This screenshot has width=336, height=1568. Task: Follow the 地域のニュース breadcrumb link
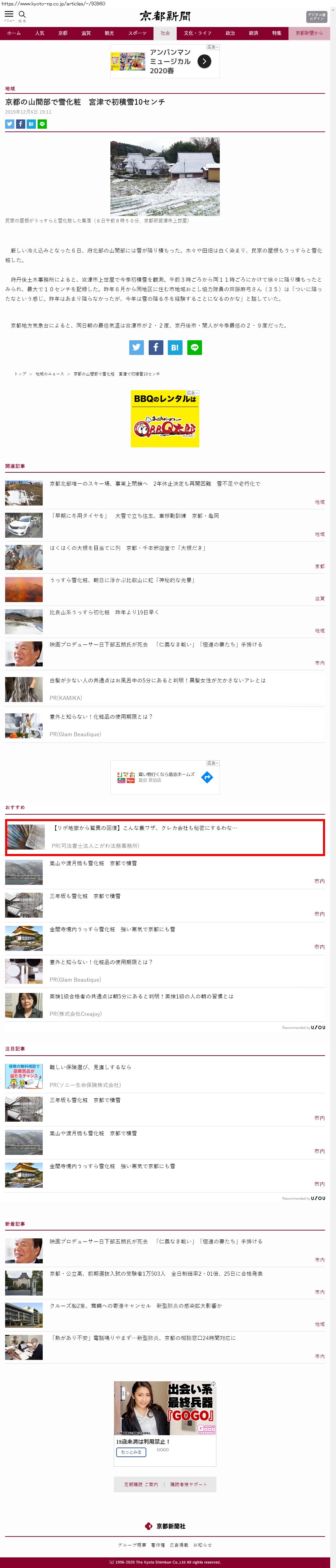pos(50,374)
